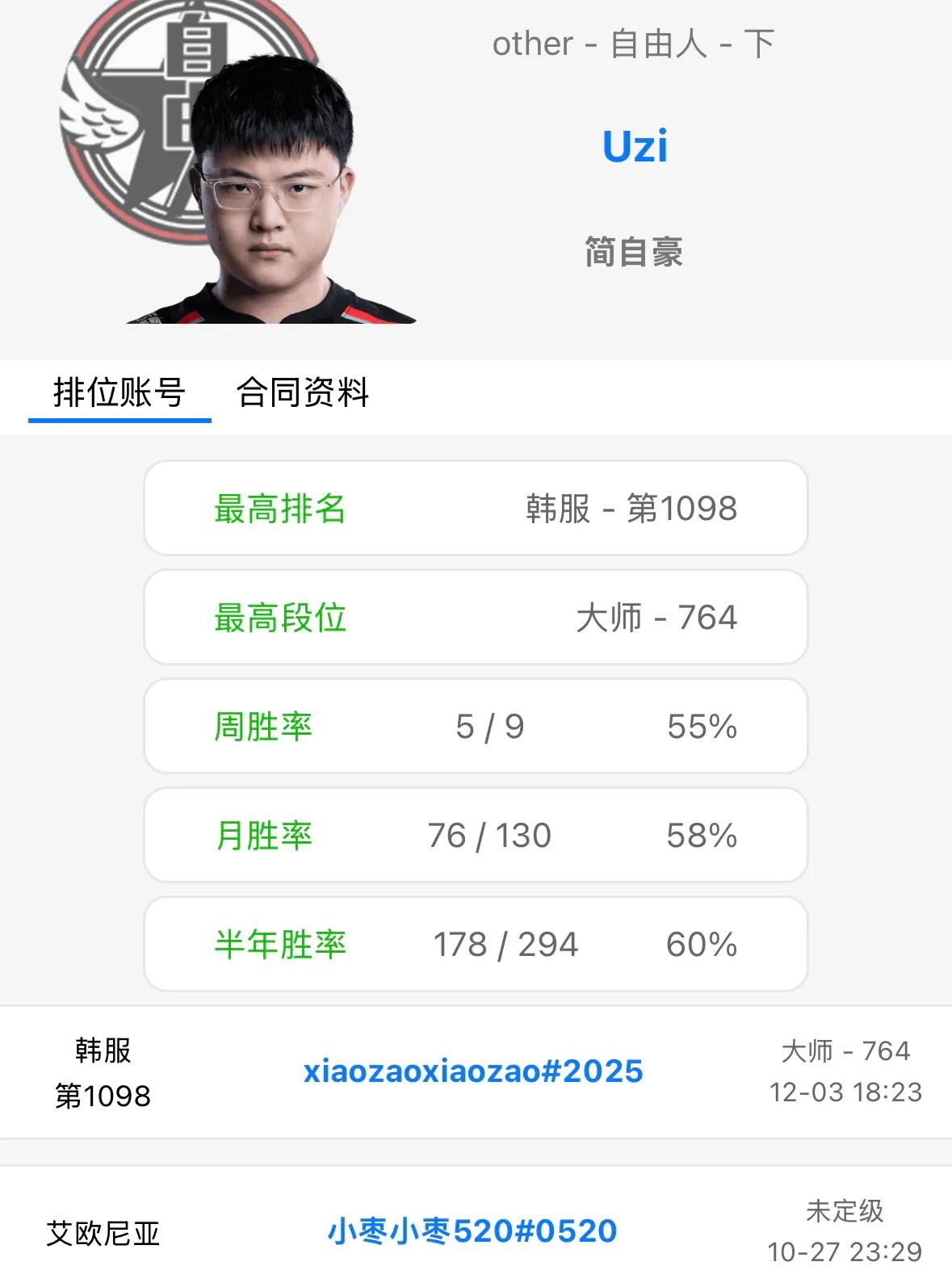952x1287 pixels.
Task: Open account xiaozaoxiaozao#2025
Action: tap(473, 1071)
